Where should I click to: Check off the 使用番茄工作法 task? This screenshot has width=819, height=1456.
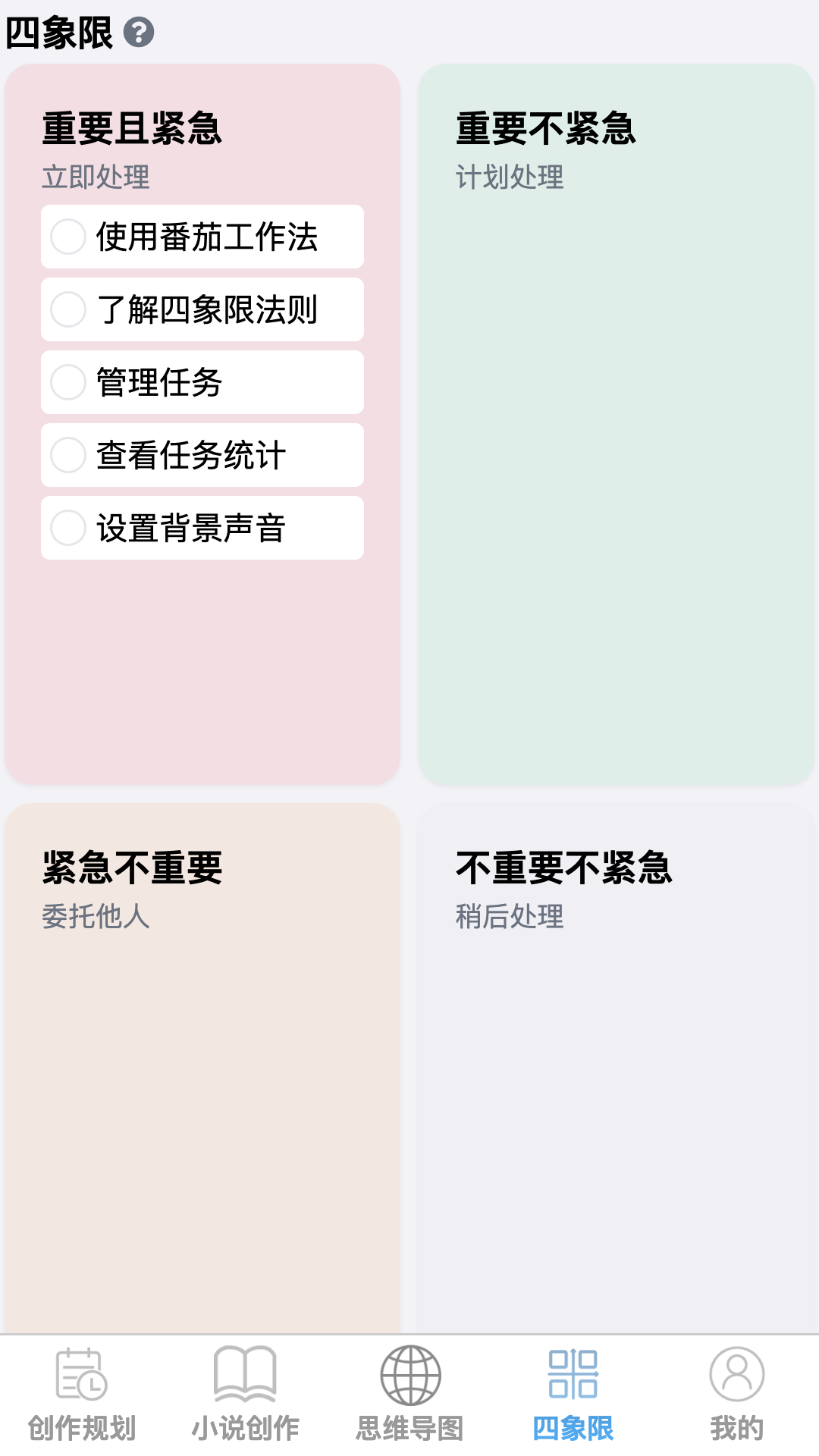pyautogui.click(x=69, y=237)
